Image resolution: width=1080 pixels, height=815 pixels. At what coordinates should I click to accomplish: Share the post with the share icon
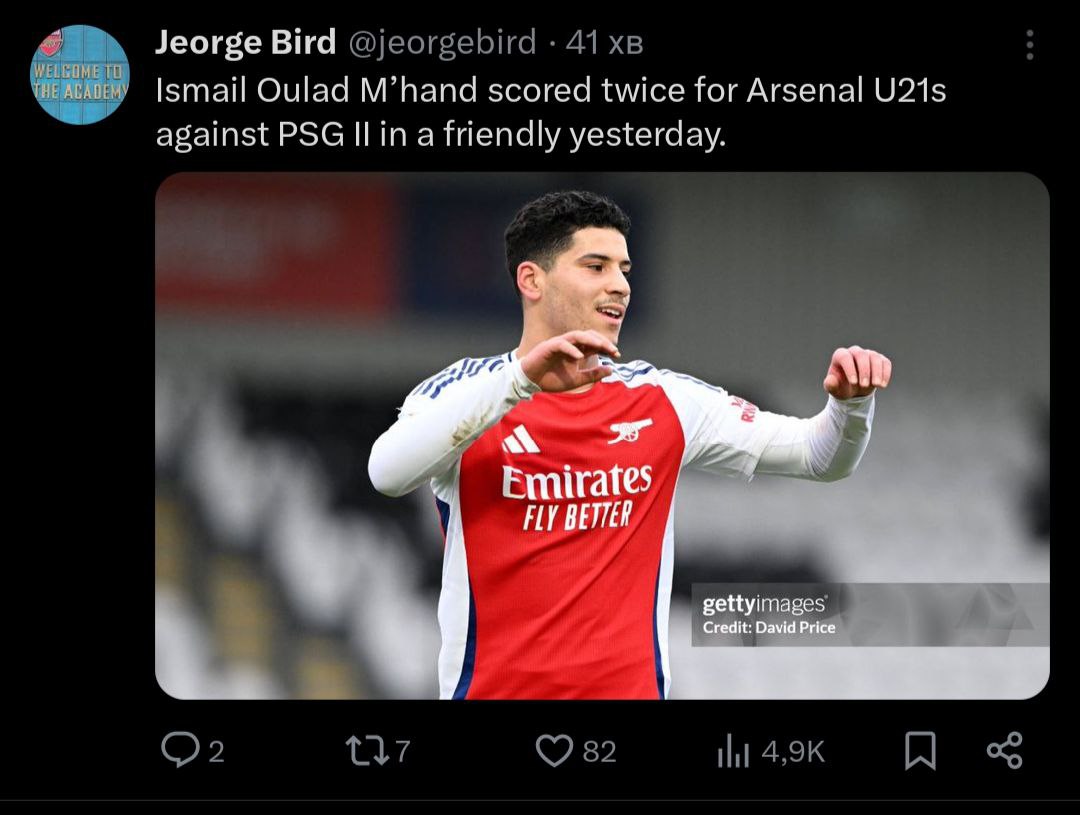1004,750
